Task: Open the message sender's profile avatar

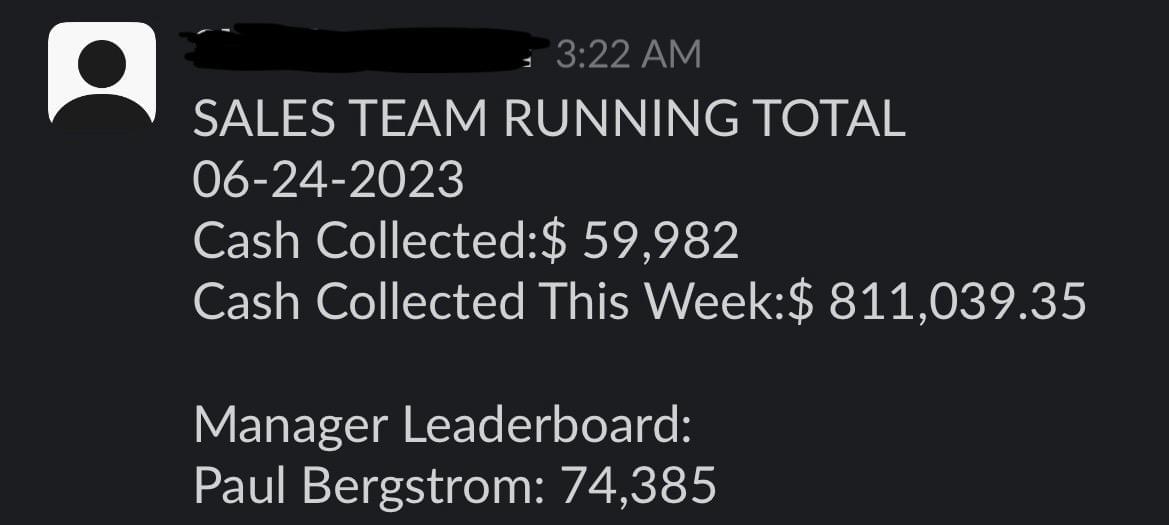Action: point(101,77)
